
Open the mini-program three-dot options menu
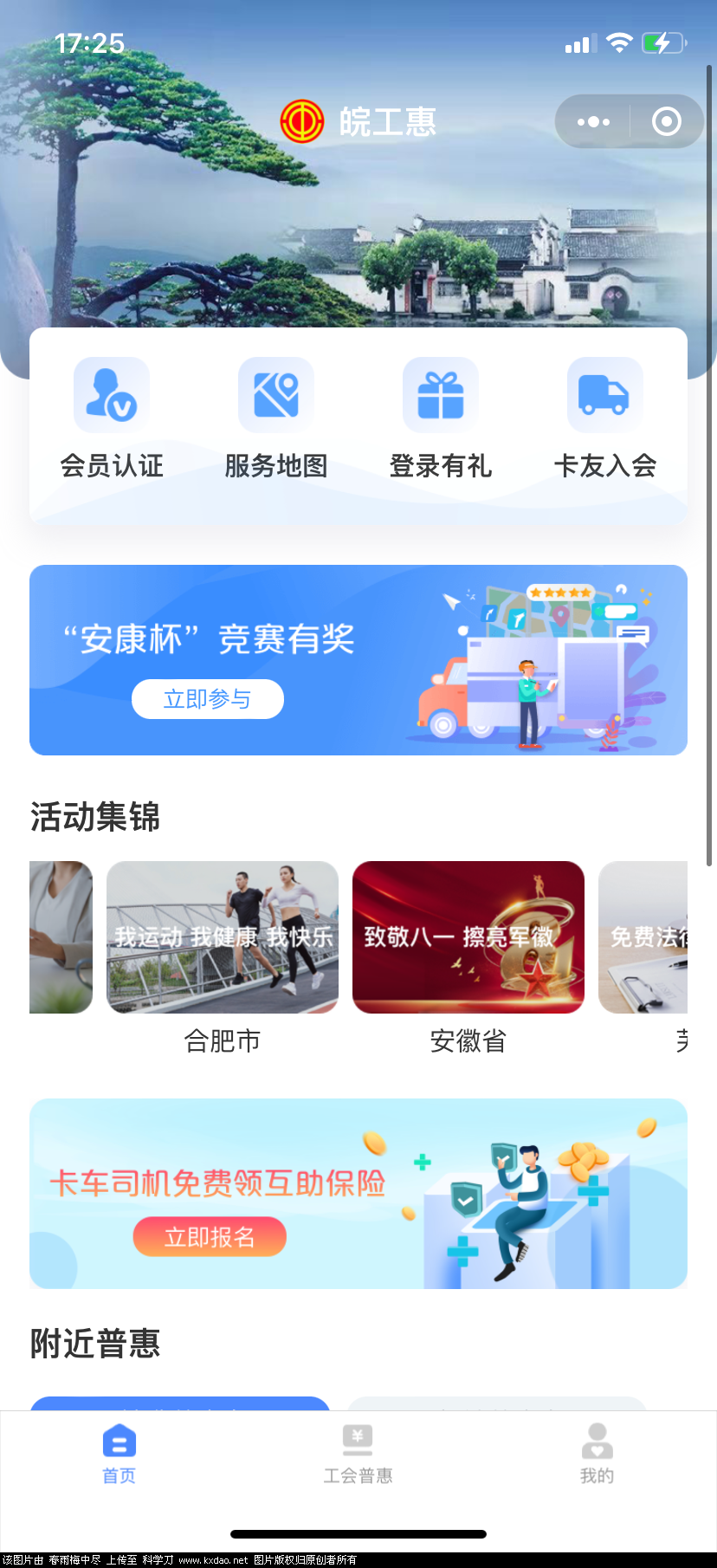[592, 121]
